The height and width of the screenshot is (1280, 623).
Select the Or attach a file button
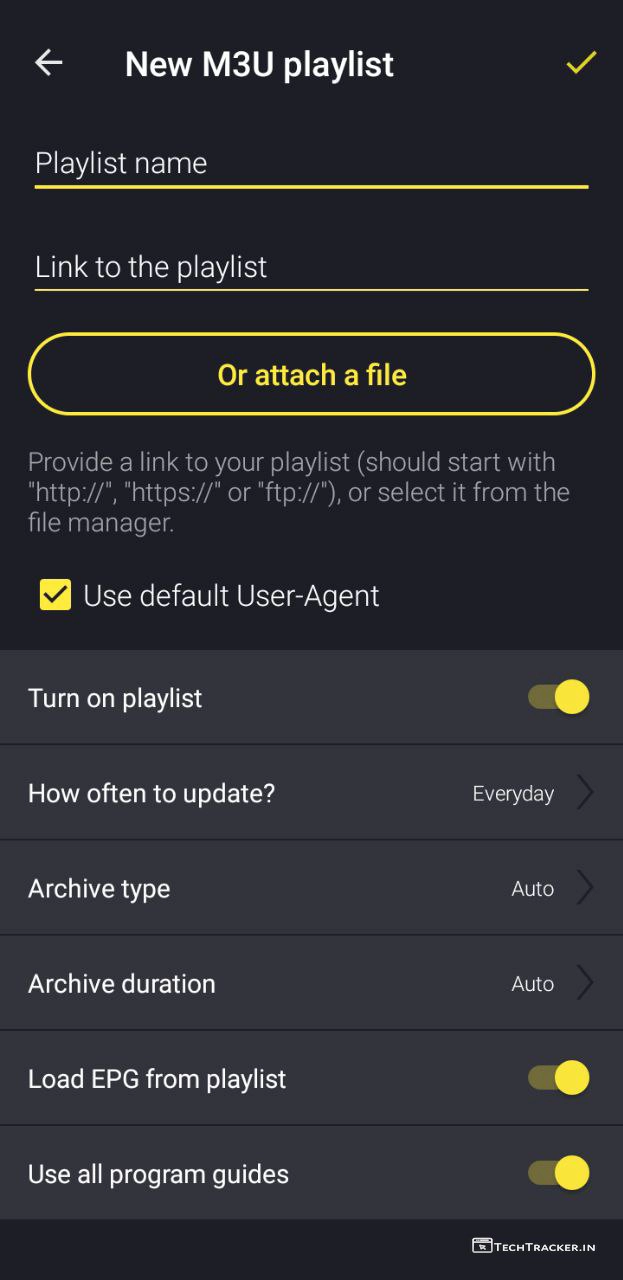tap(311, 375)
